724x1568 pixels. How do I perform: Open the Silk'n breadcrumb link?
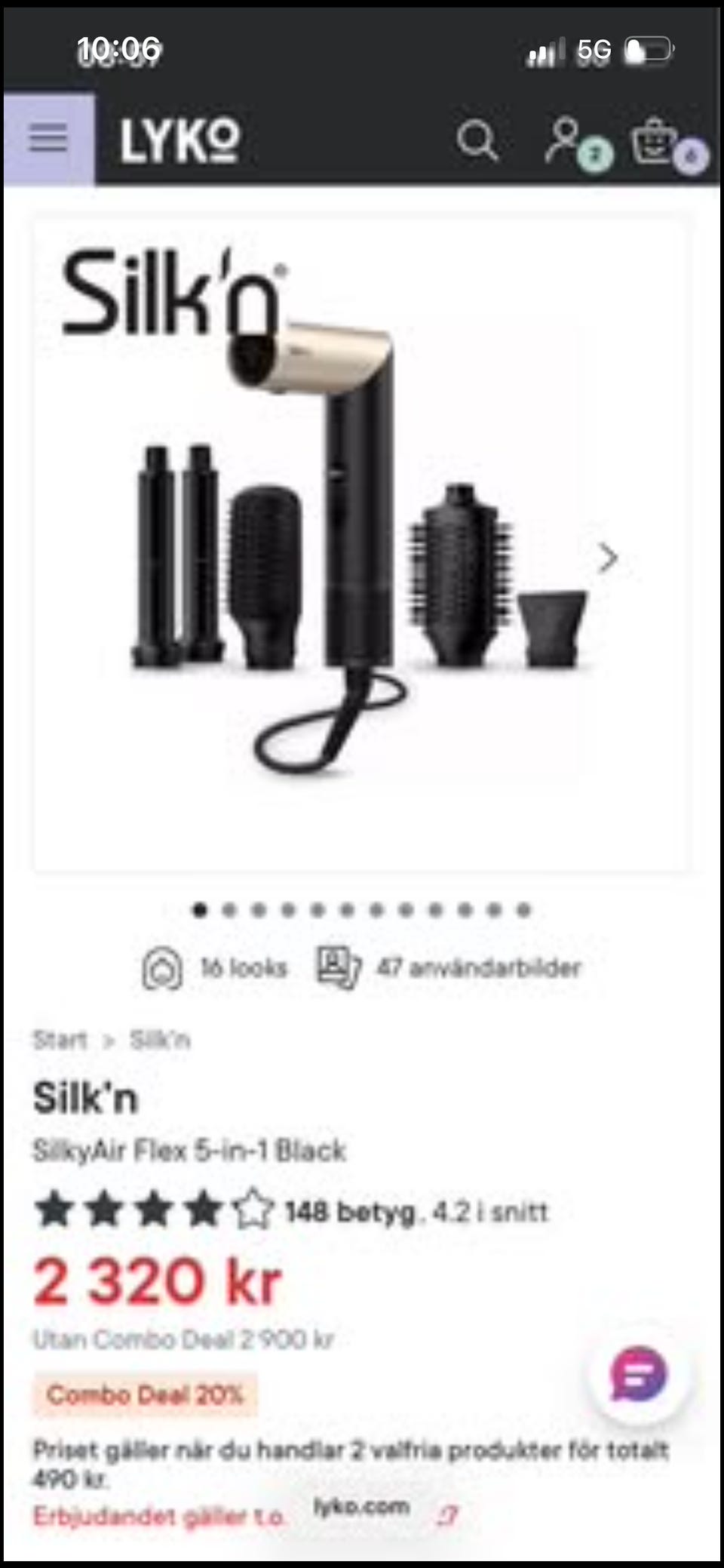[160, 1040]
